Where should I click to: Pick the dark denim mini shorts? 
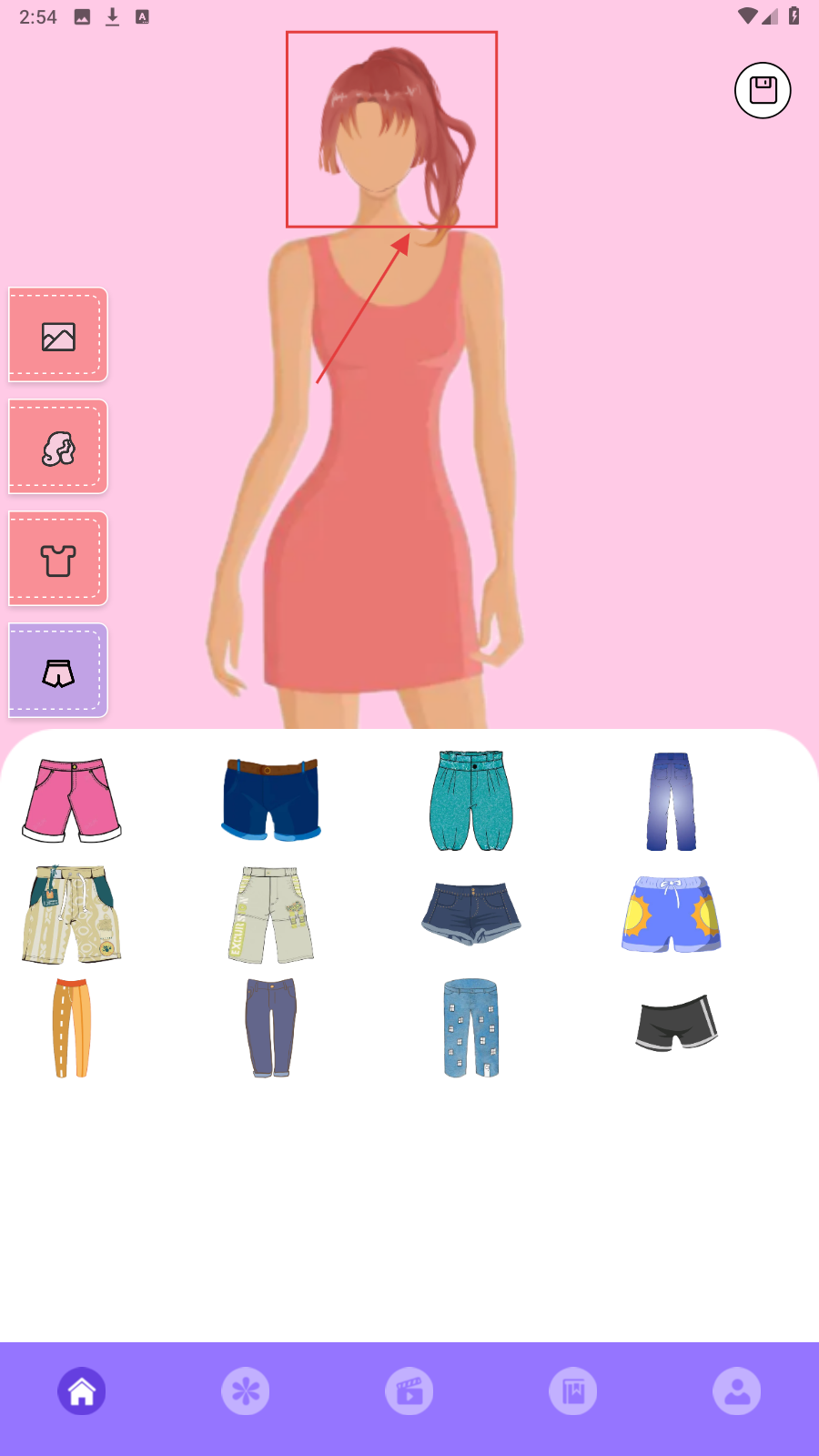pyautogui.click(x=471, y=913)
